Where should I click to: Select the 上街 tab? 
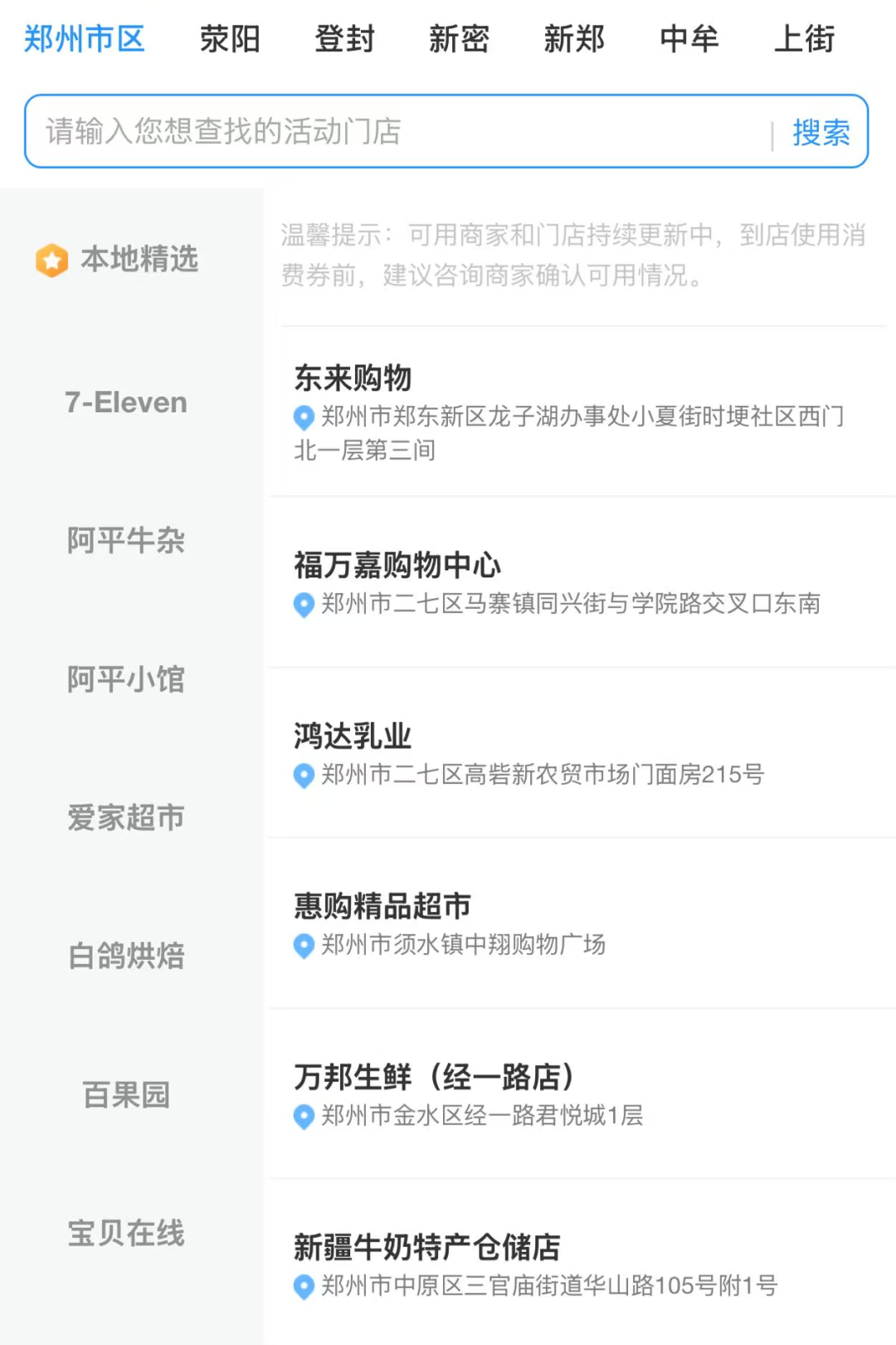coord(804,39)
